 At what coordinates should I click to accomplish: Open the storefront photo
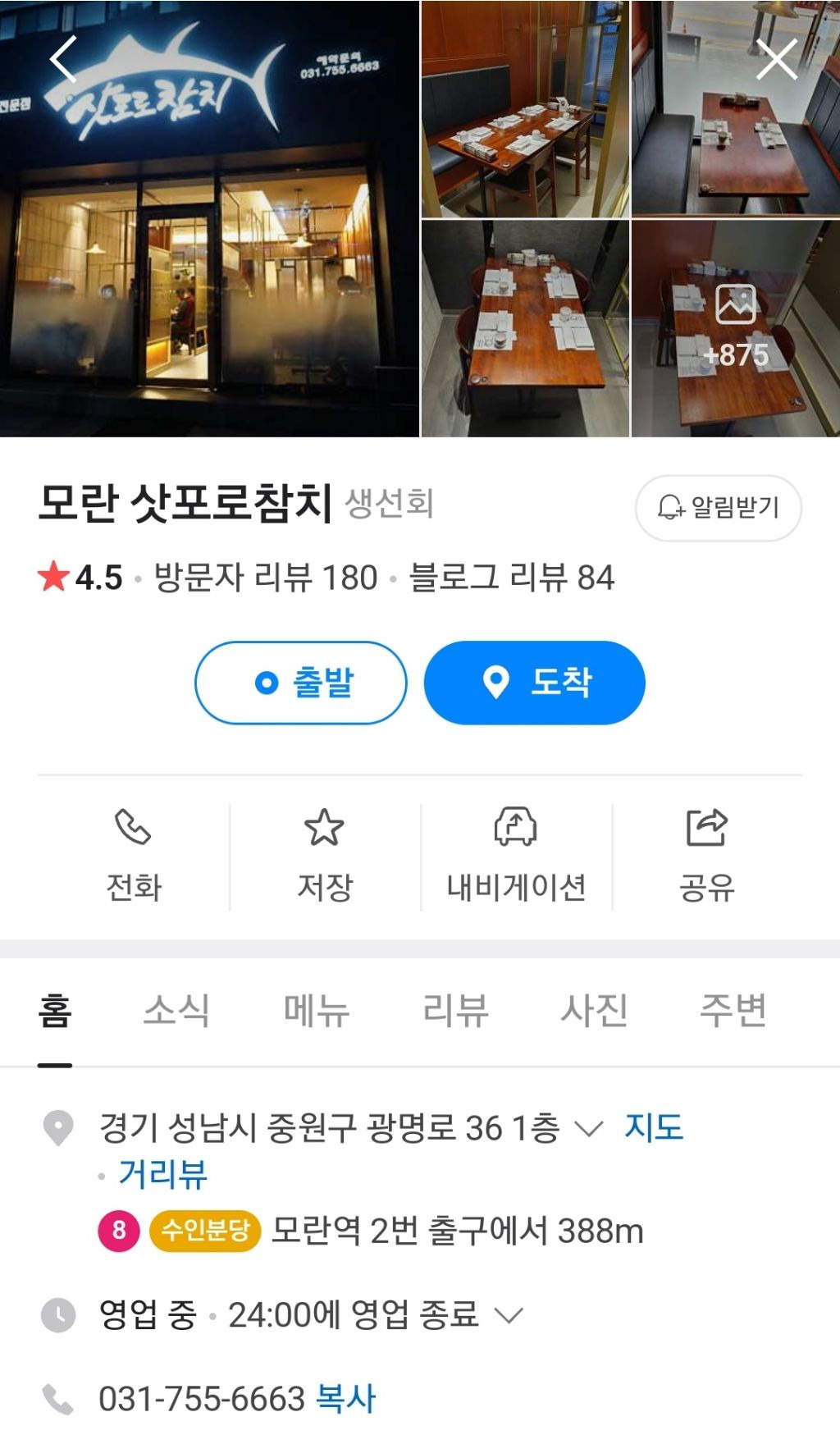coord(209,218)
